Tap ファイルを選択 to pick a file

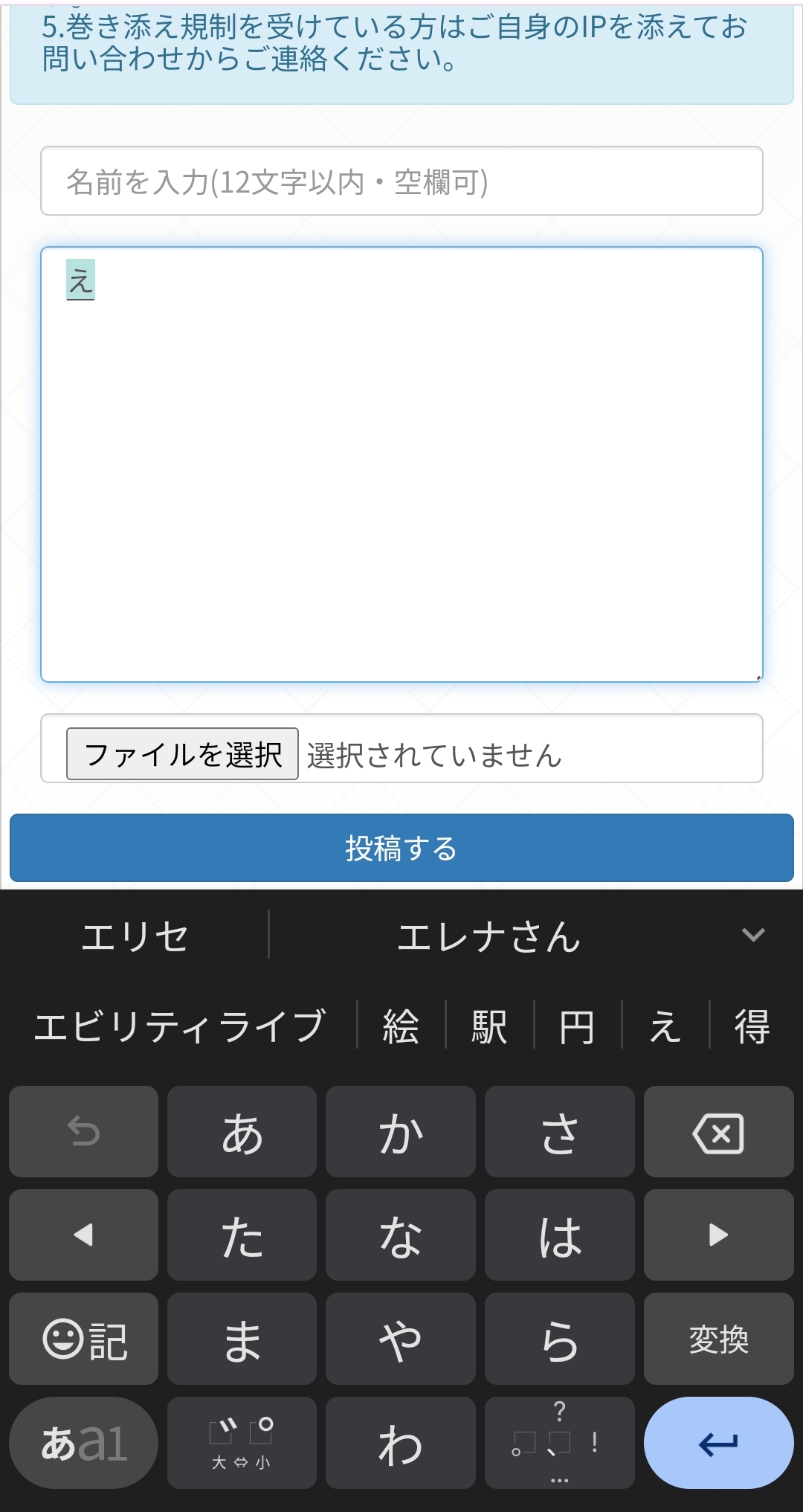click(x=182, y=754)
